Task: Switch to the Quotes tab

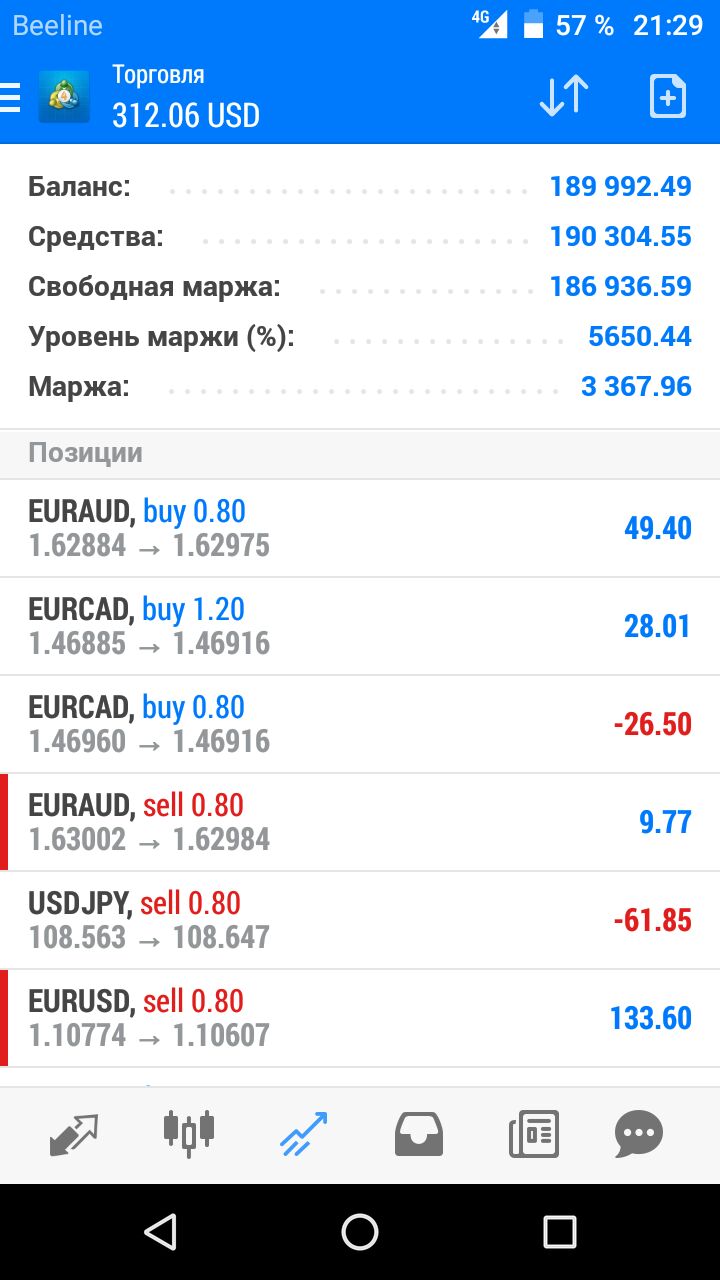Action: [75, 1134]
